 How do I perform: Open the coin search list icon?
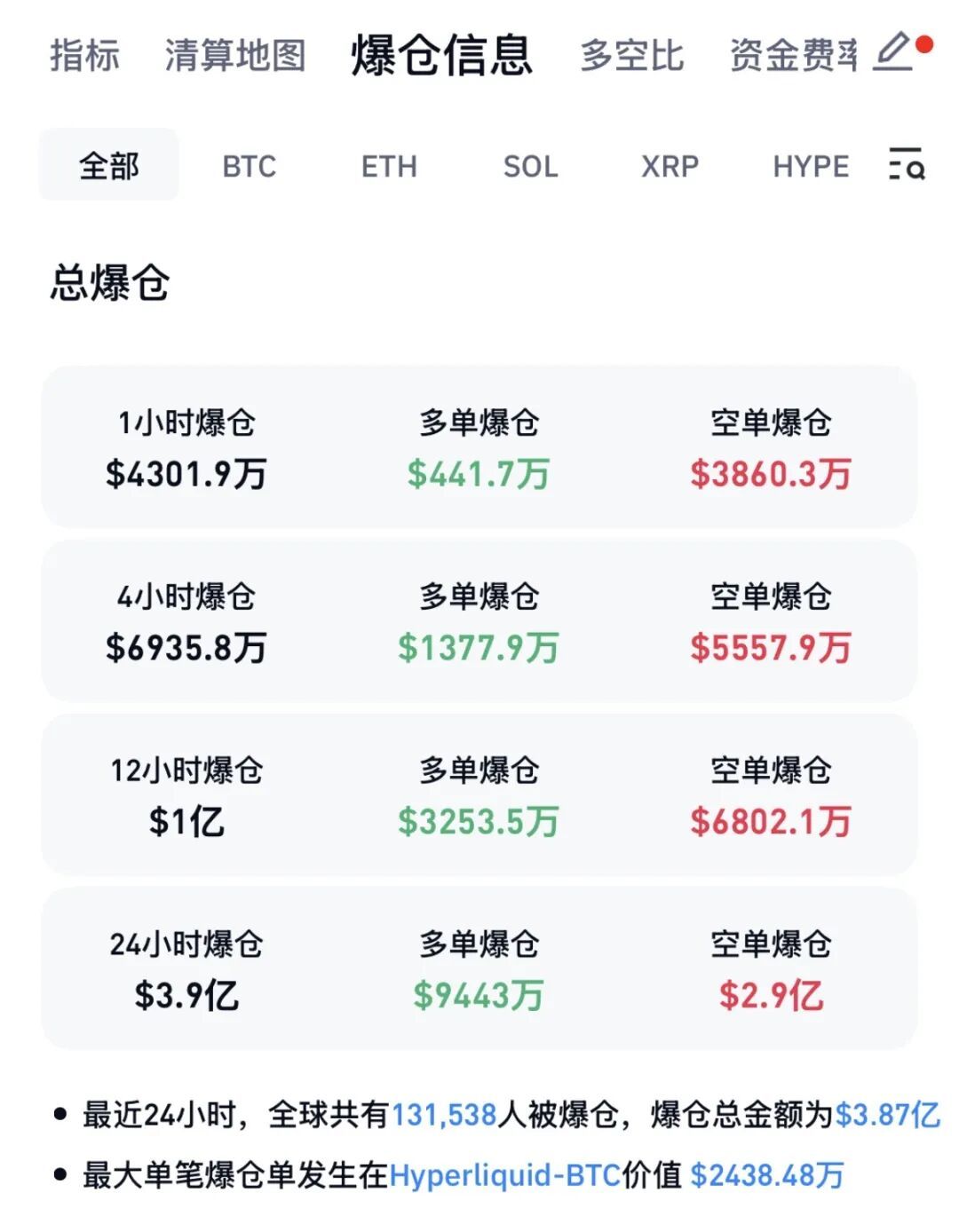pos(906,165)
